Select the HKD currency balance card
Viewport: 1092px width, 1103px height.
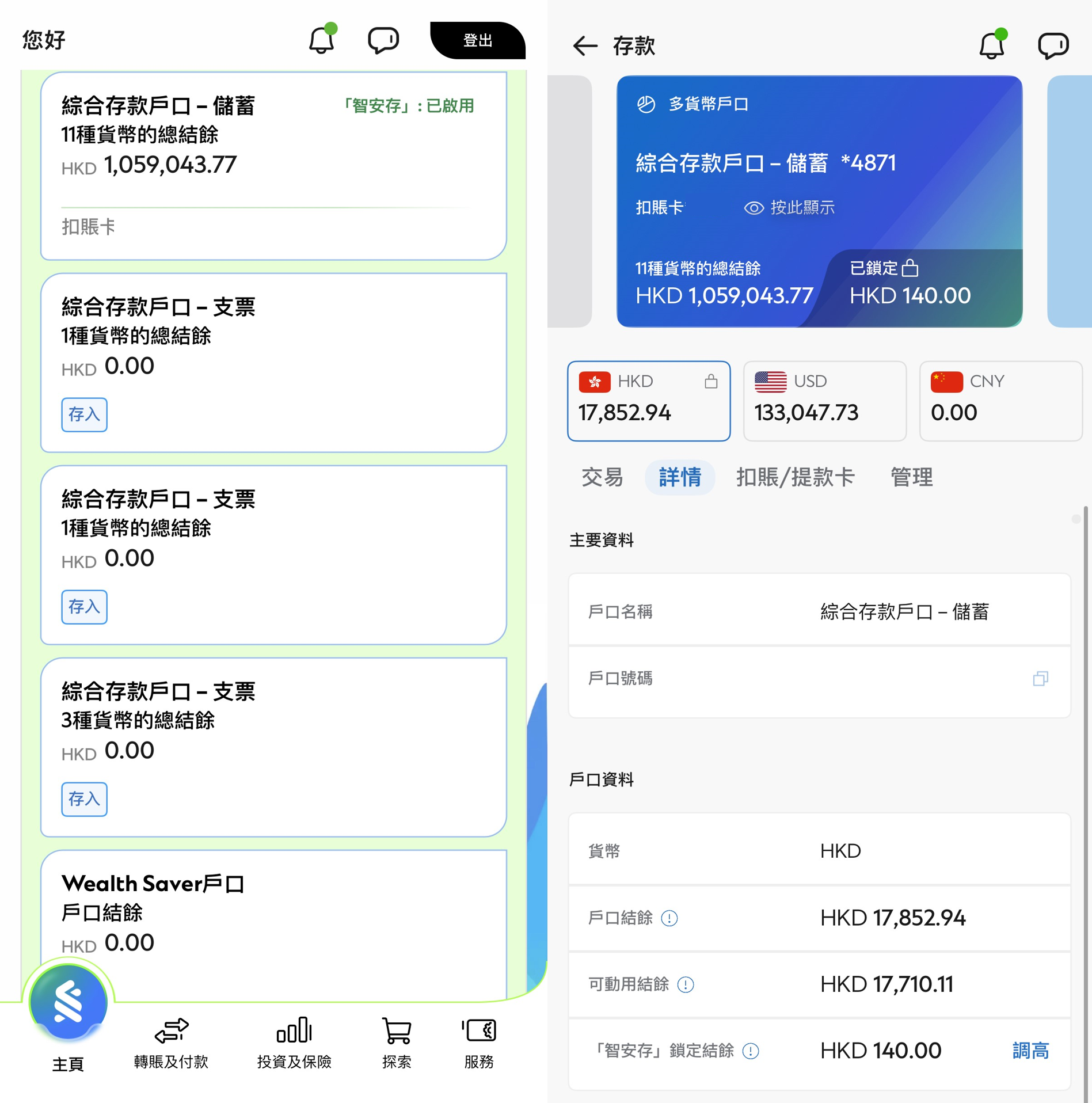649,401
